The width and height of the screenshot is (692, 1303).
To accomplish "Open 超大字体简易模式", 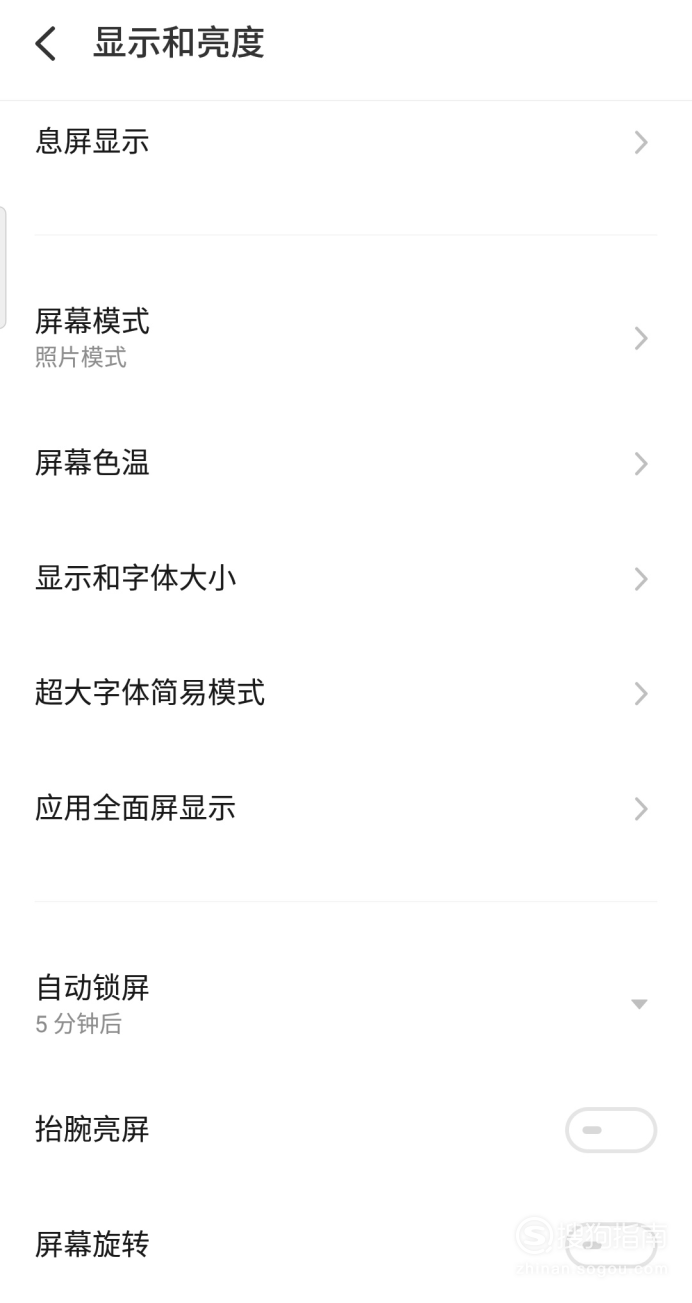I will tap(346, 693).
